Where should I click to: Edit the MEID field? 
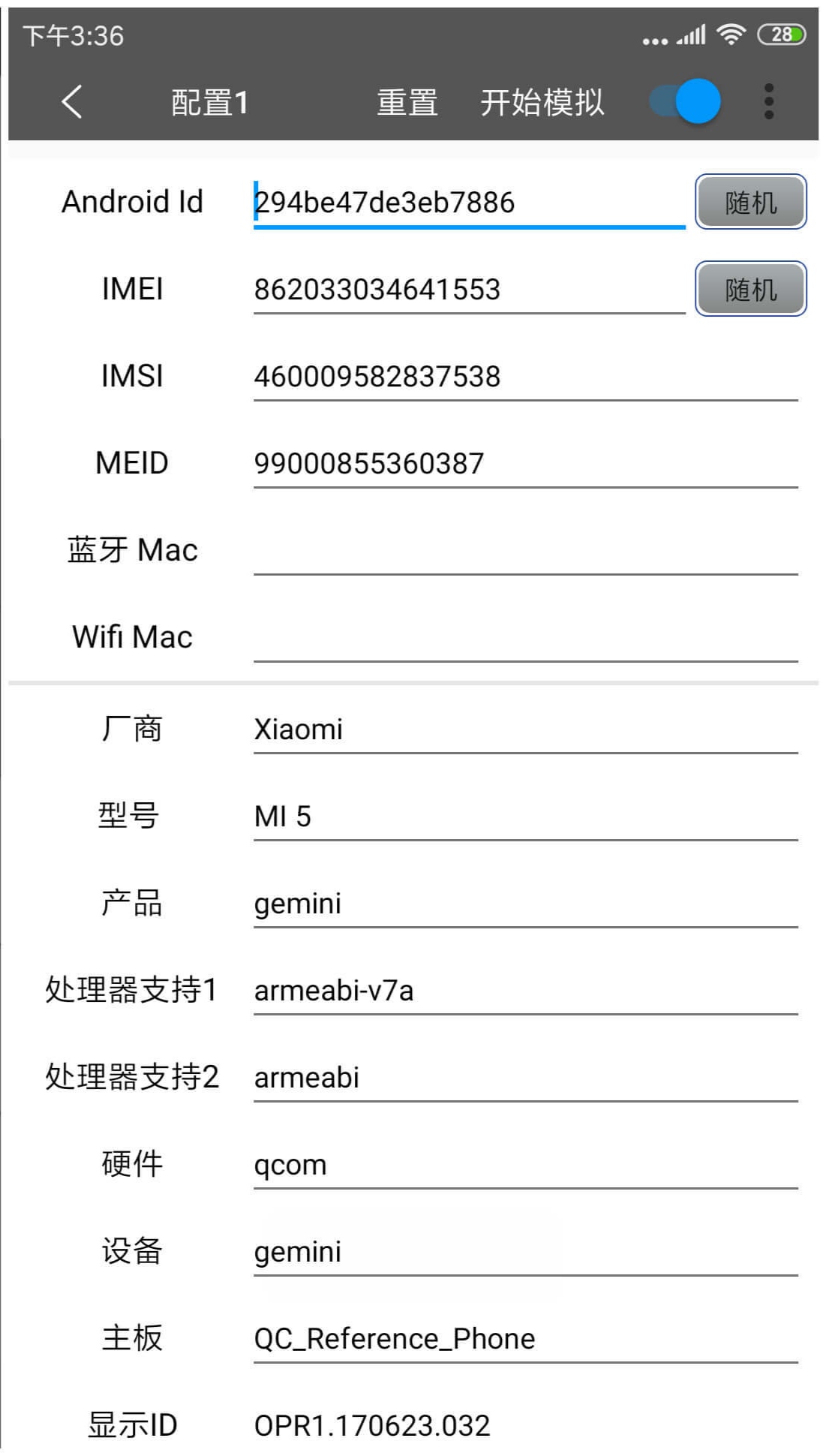[526, 464]
